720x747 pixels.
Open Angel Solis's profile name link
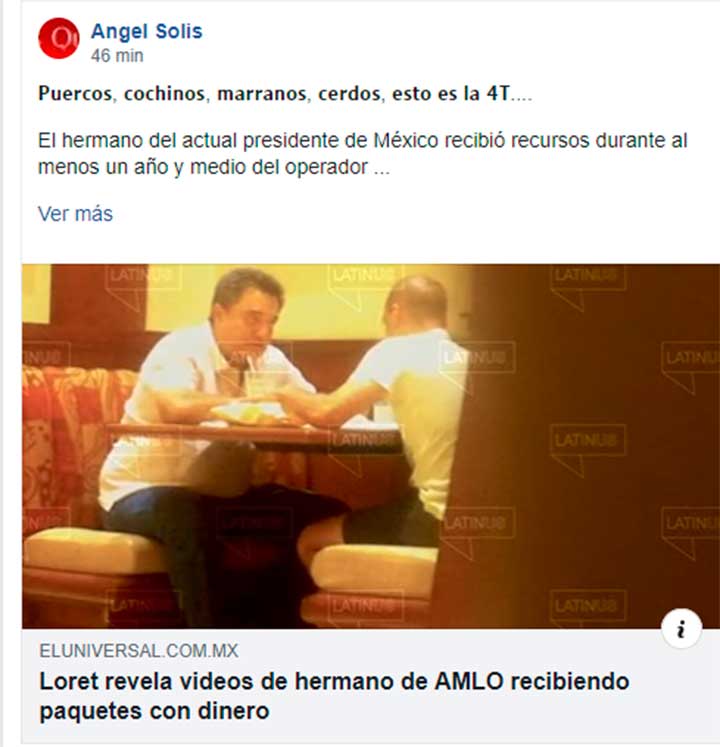point(146,31)
